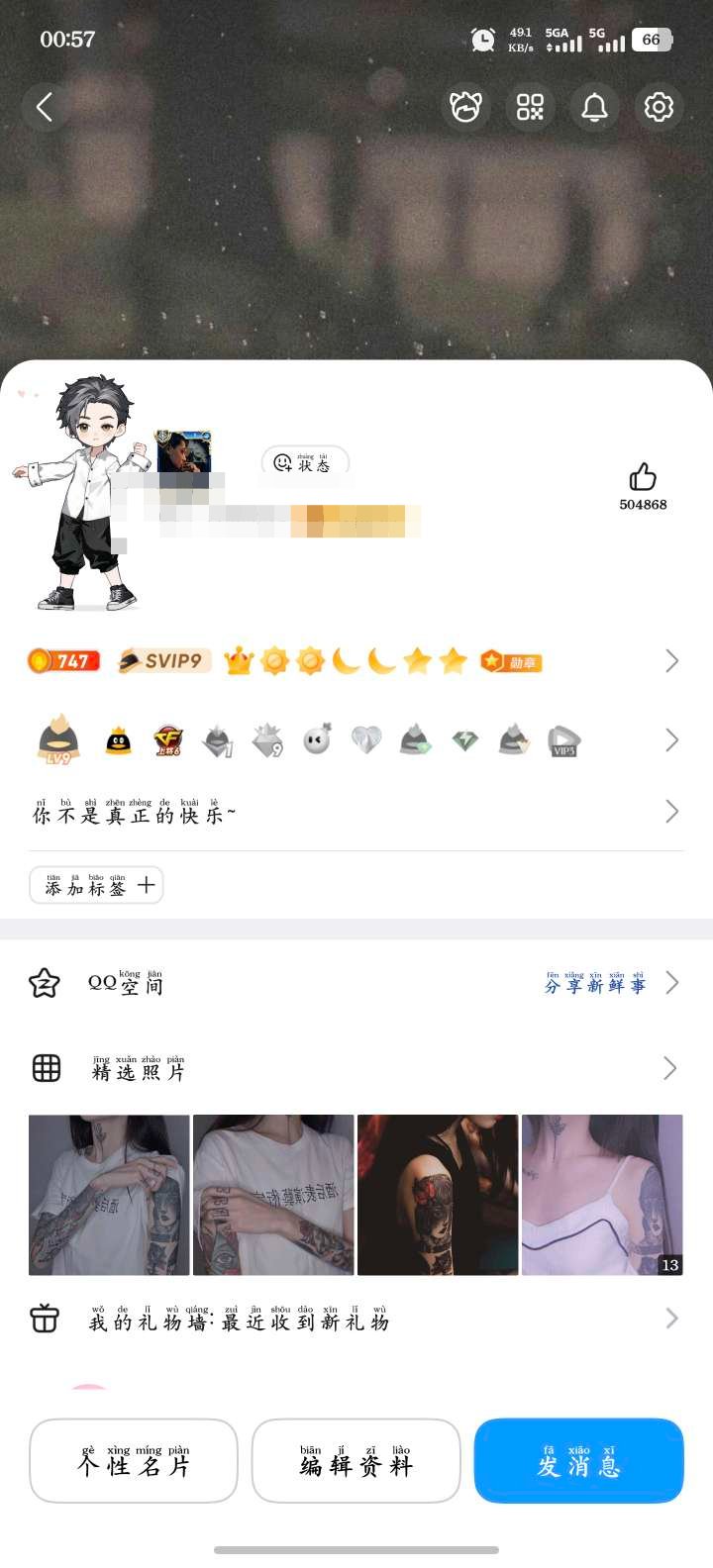Click the thumbs-up like button showing 504868
The height and width of the screenshot is (1568, 713).
pos(642,482)
